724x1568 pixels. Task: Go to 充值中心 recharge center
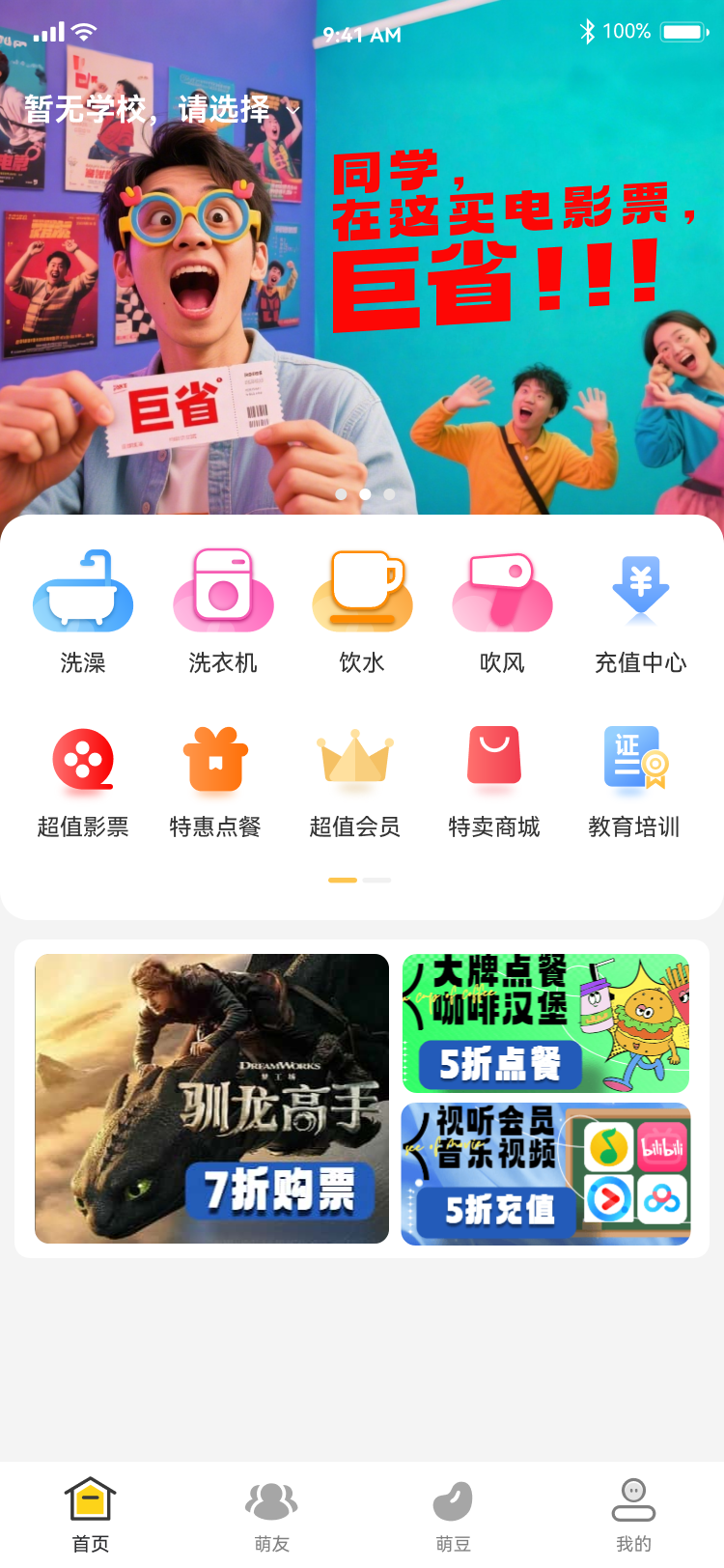pyautogui.click(x=641, y=610)
